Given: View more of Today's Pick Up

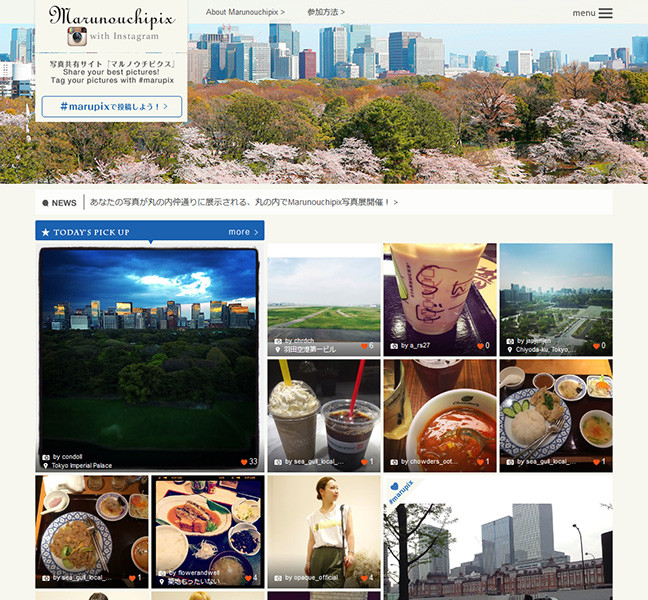Looking at the screenshot, I should point(243,232).
